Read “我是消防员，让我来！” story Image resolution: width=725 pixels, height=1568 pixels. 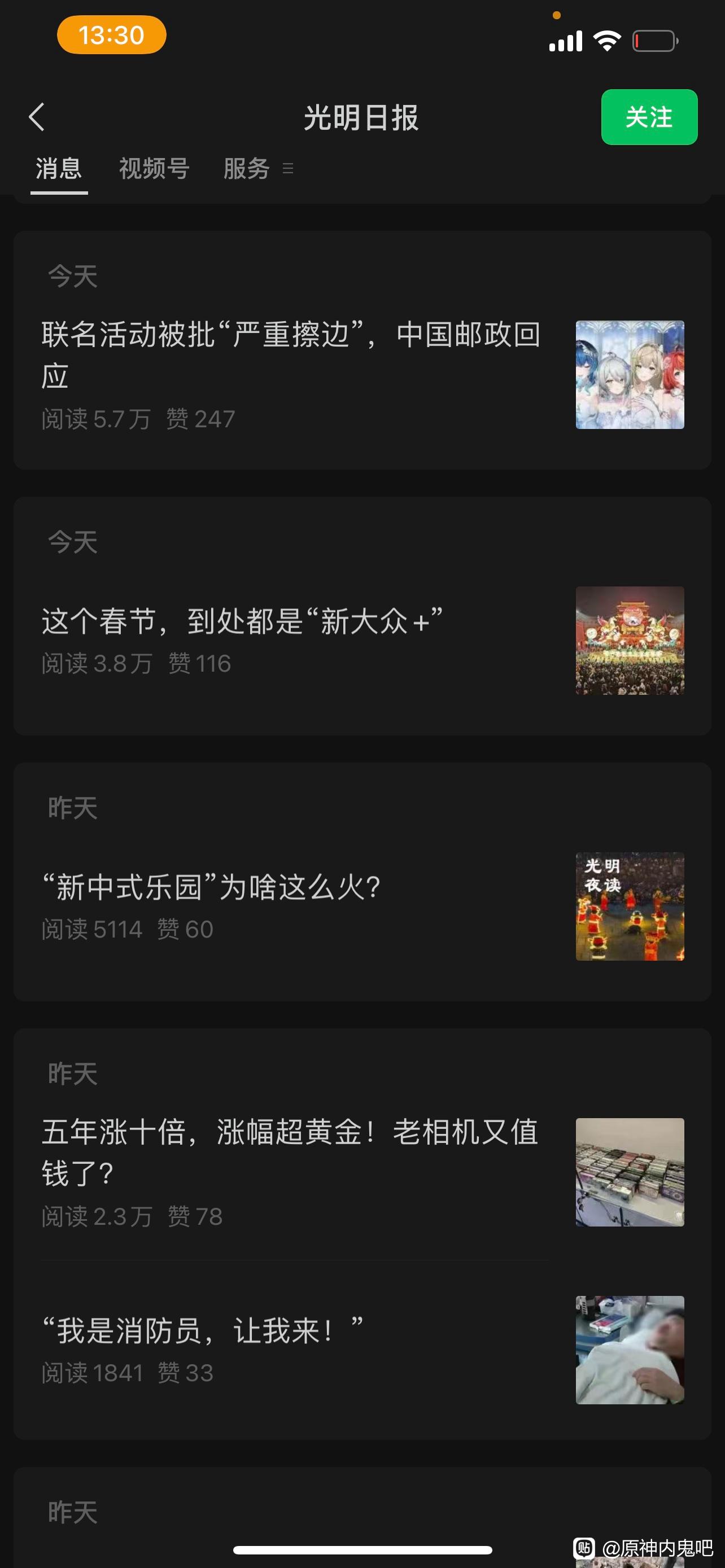coord(203,1330)
